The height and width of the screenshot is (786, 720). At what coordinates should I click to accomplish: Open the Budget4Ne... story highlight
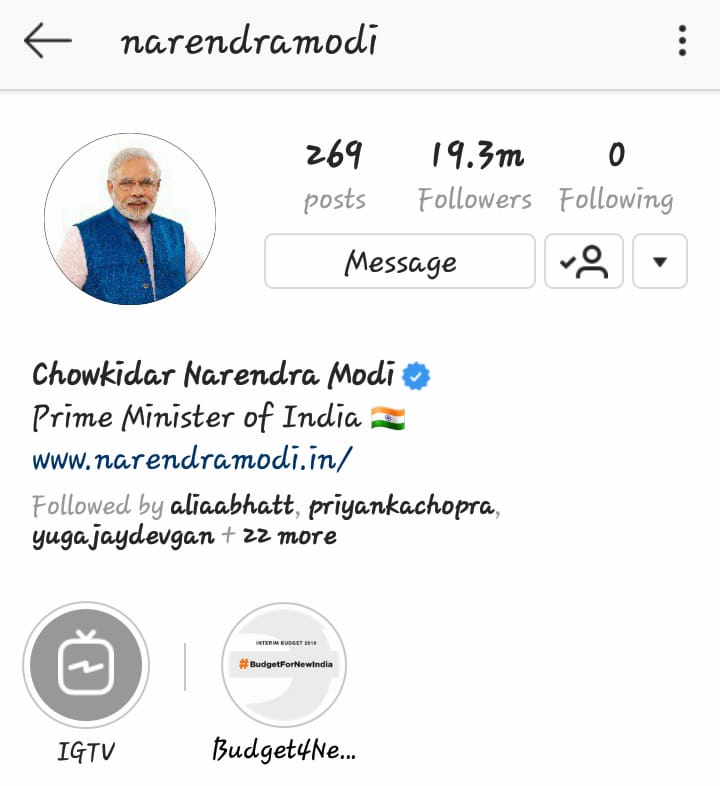(284, 666)
